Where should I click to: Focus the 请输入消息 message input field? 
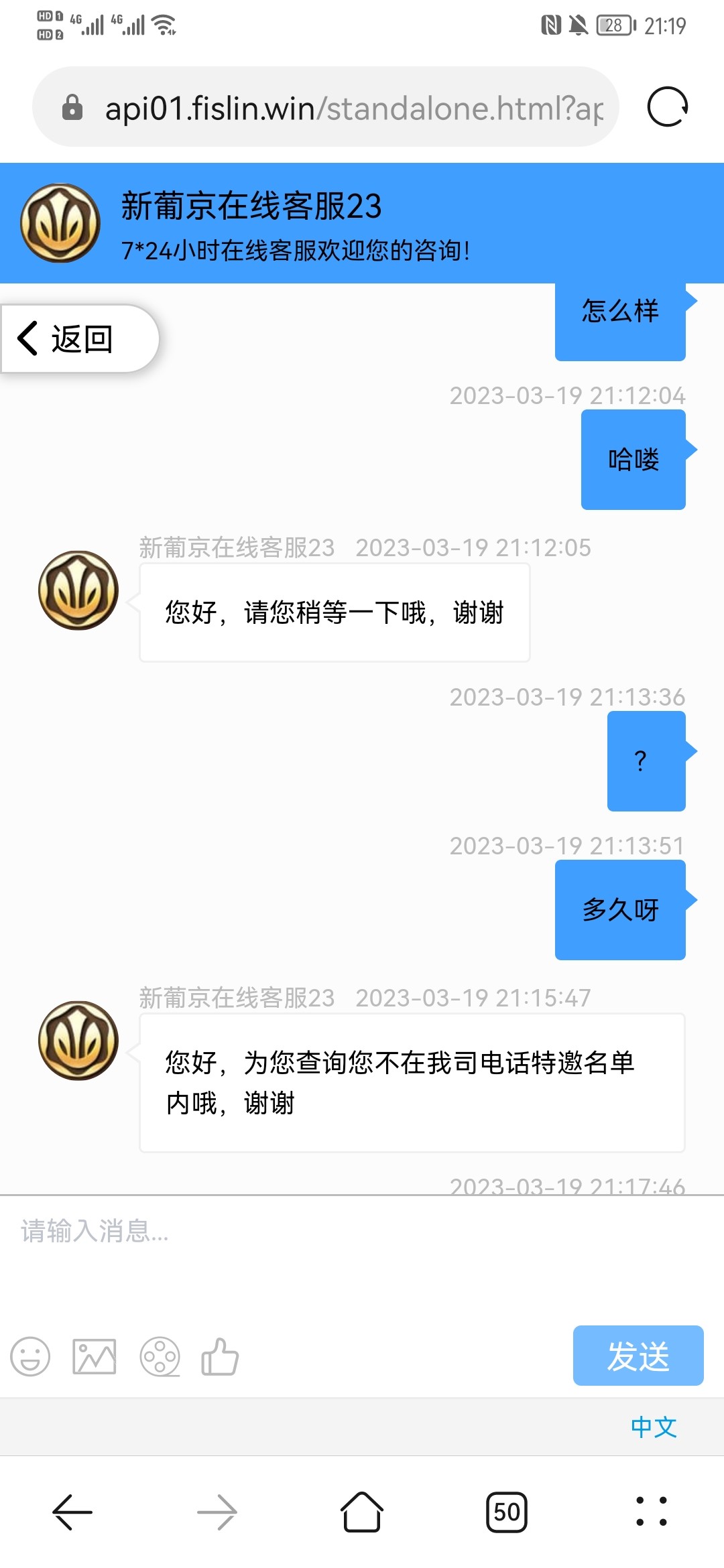362,1253
